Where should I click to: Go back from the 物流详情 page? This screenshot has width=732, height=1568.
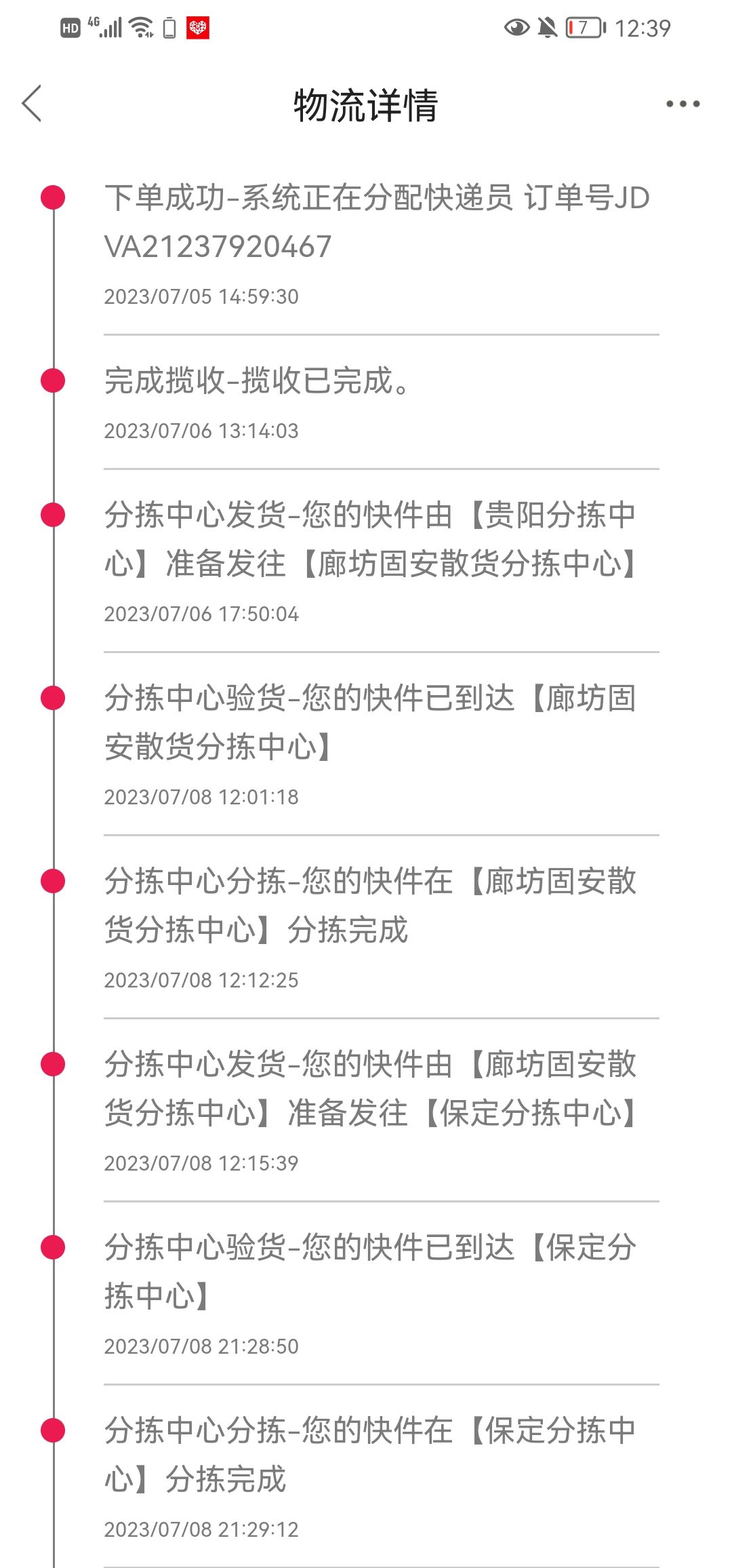[x=32, y=104]
